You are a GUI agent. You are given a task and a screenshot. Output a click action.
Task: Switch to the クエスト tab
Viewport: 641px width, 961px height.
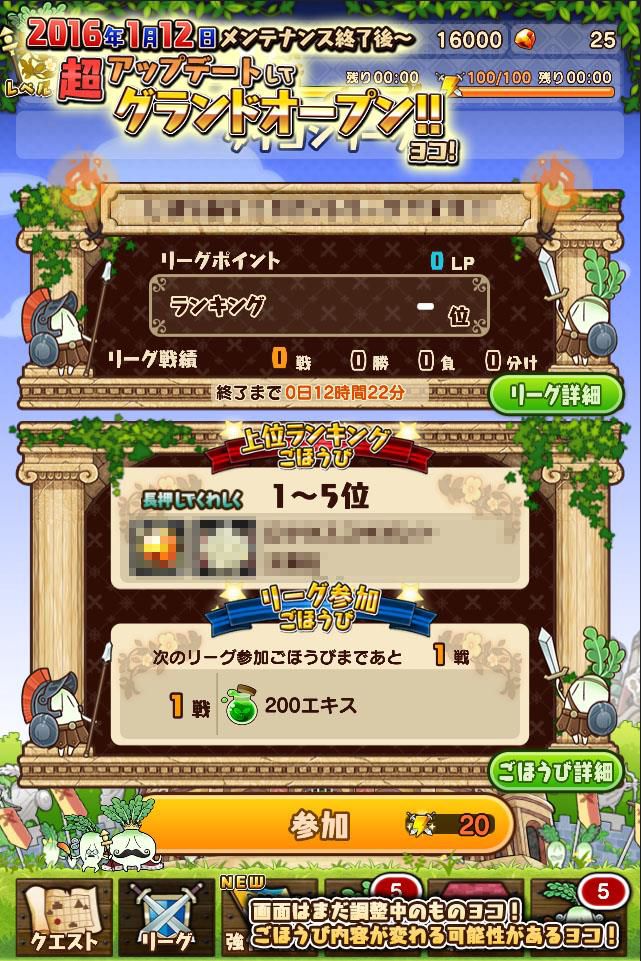(63, 917)
